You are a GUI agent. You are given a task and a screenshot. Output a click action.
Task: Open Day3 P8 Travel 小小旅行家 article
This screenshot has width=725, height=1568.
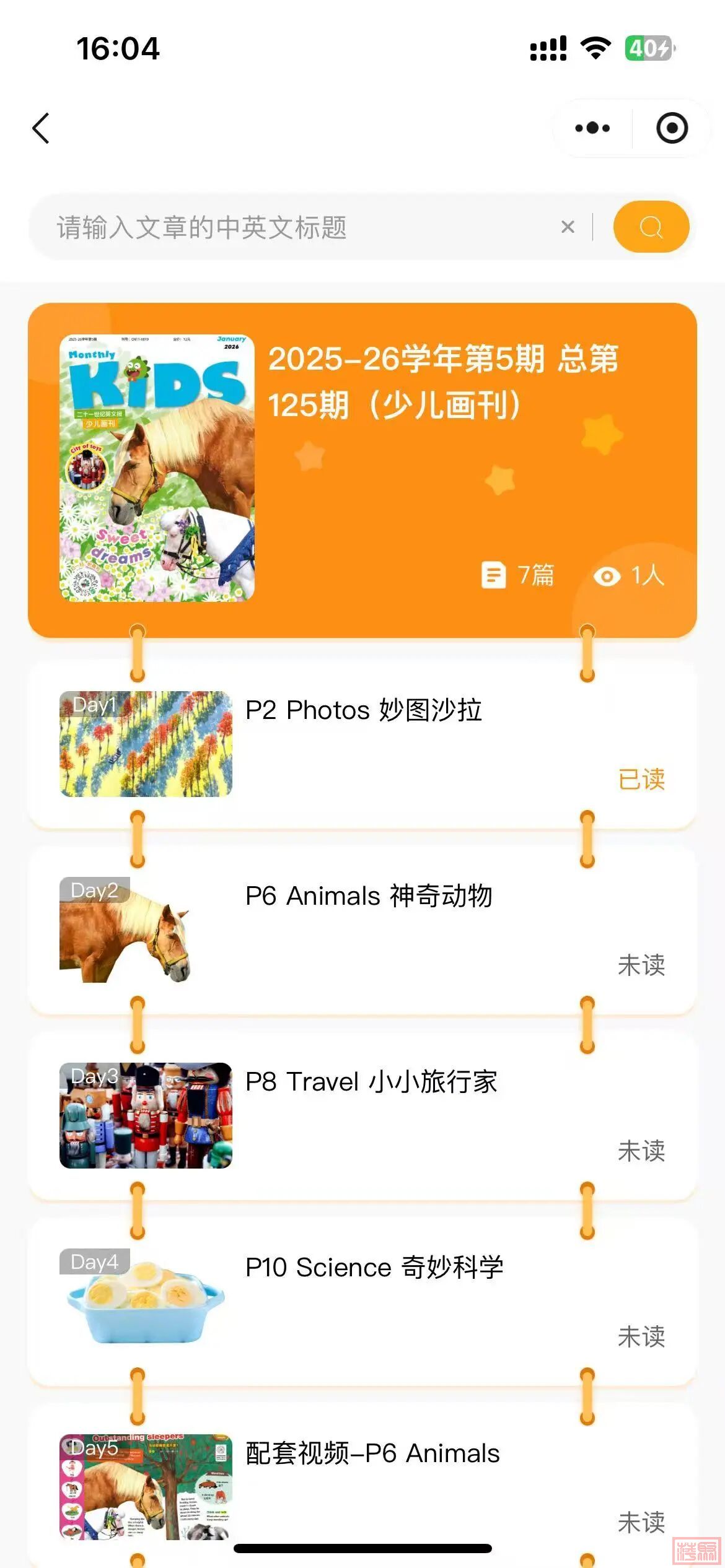click(362, 1115)
